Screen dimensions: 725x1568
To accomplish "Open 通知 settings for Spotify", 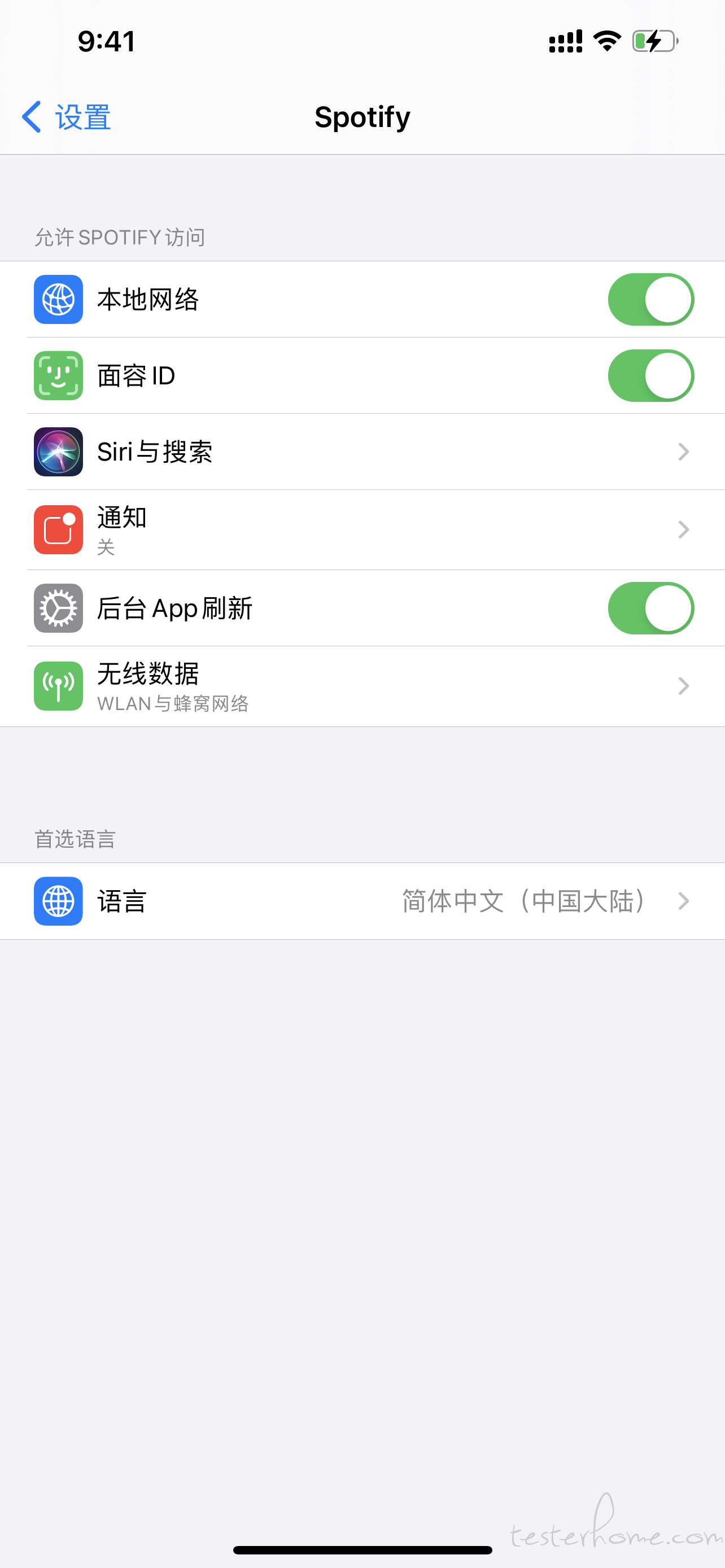I will 363,529.
